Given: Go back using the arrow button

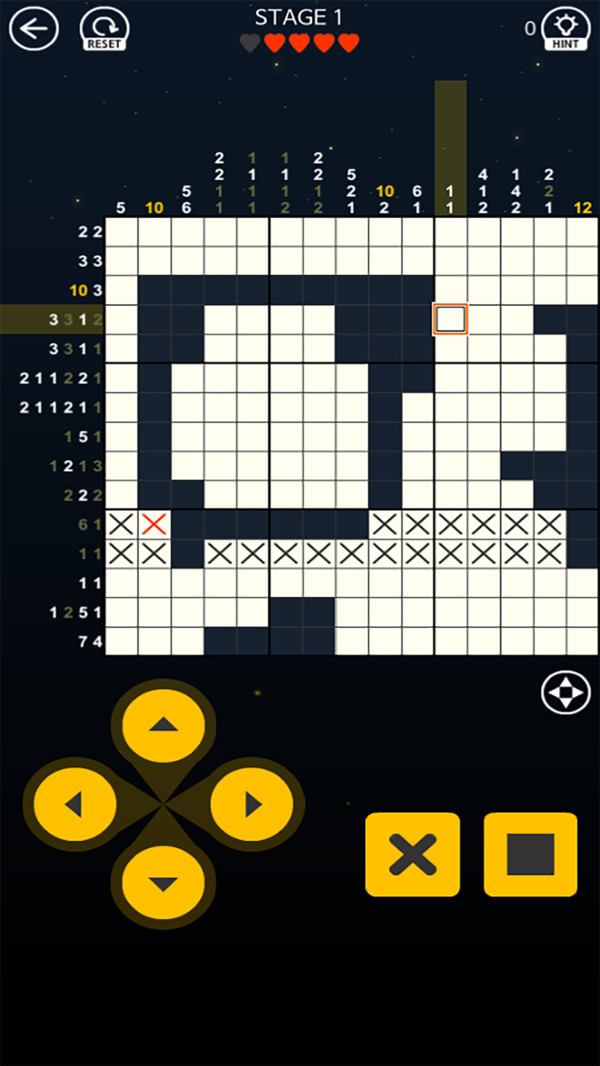Looking at the screenshot, I should (x=34, y=28).
